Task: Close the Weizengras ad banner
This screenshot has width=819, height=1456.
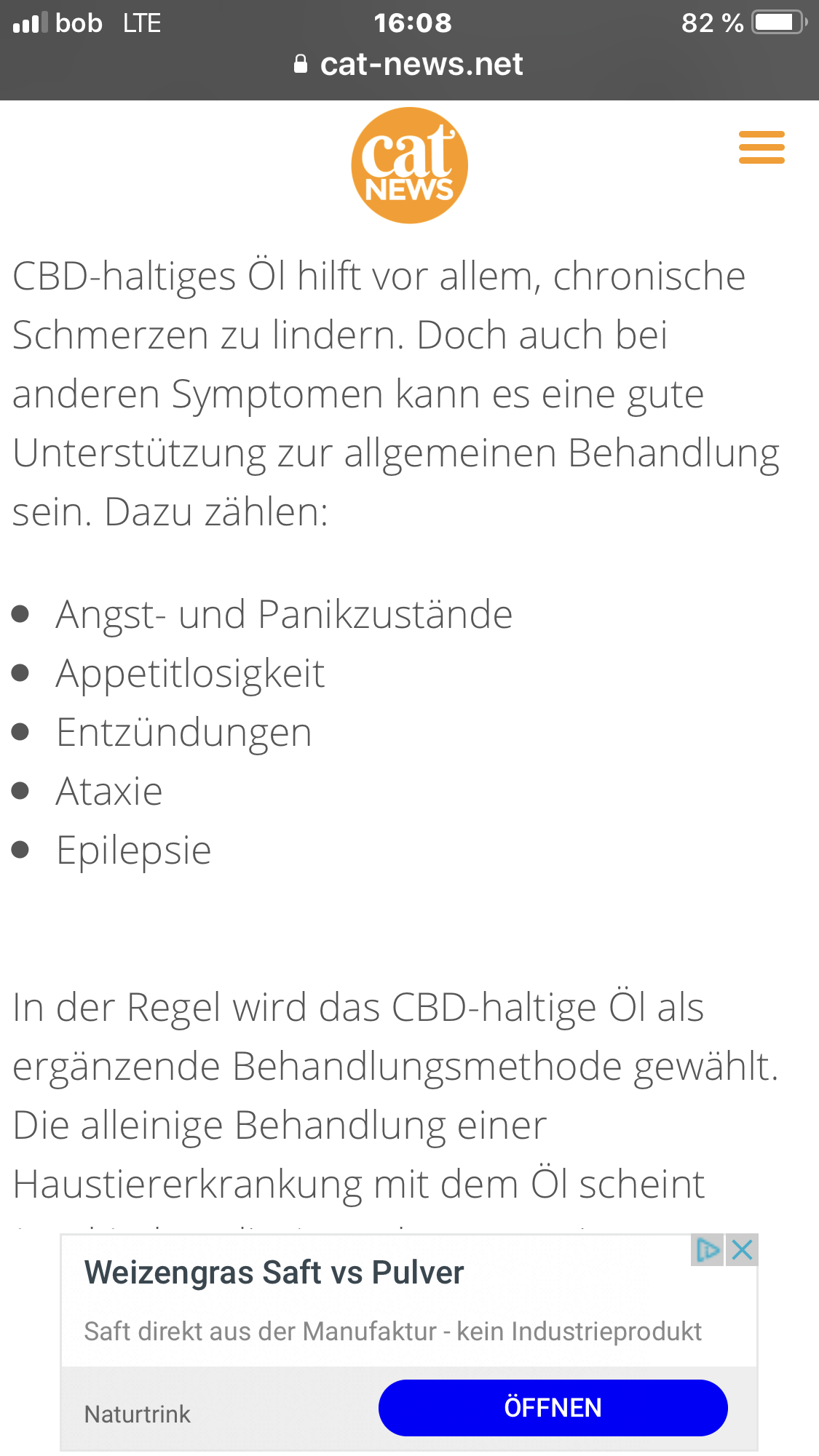Action: click(x=743, y=1250)
